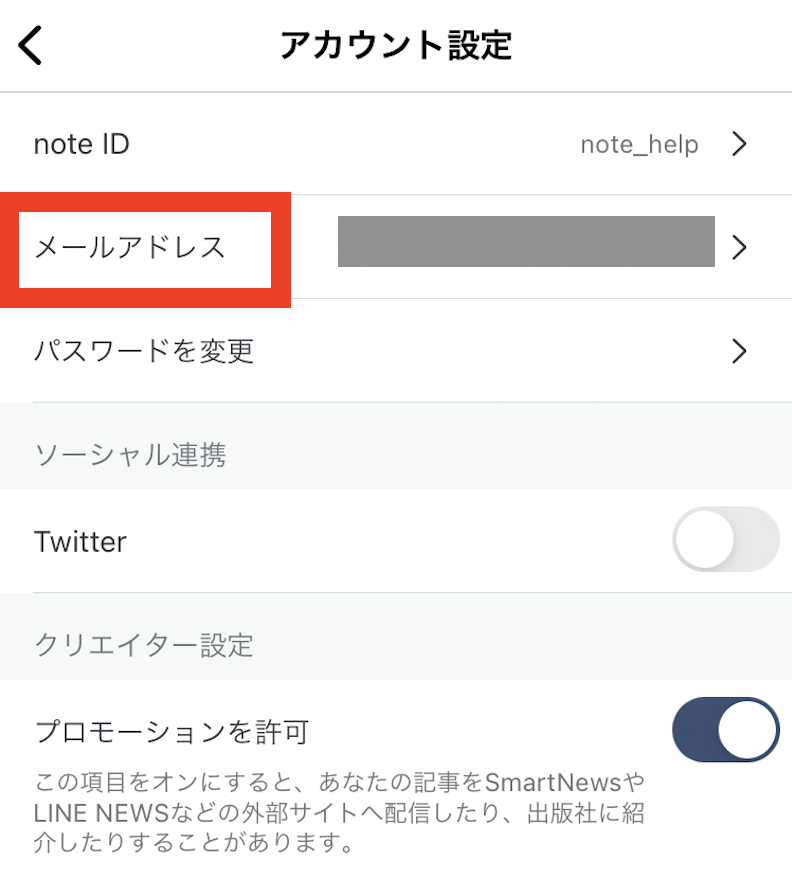Image resolution: width=792 pixels, height=874 pixels.
Task: Turn off プロモーションを許可
Action: click(x=725, y=730)
